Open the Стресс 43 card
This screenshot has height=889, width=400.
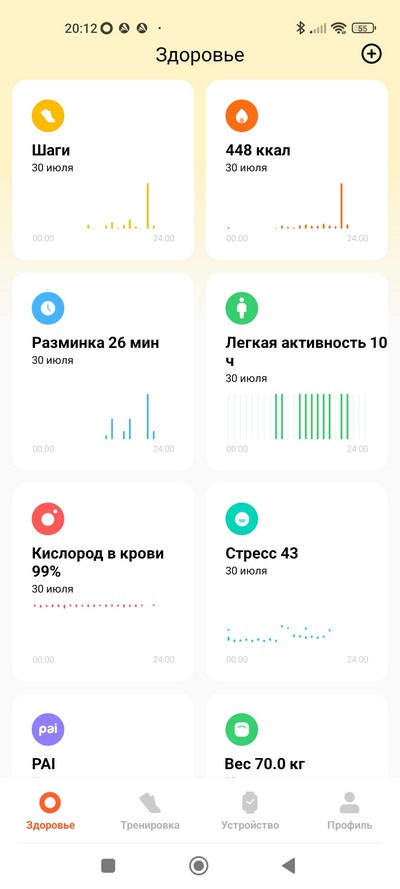coord(297,582)
